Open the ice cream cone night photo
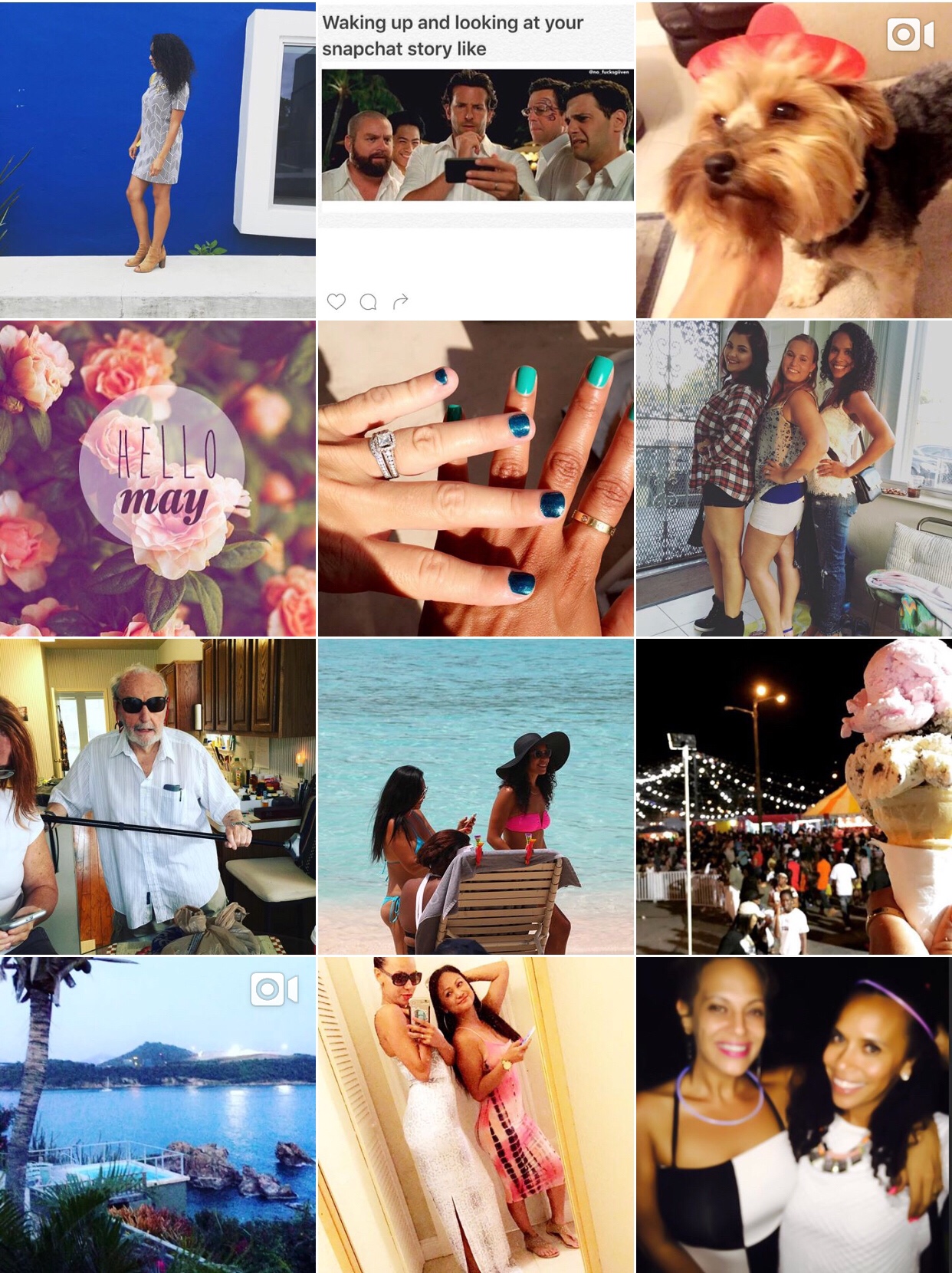 (x=794, y=796)
